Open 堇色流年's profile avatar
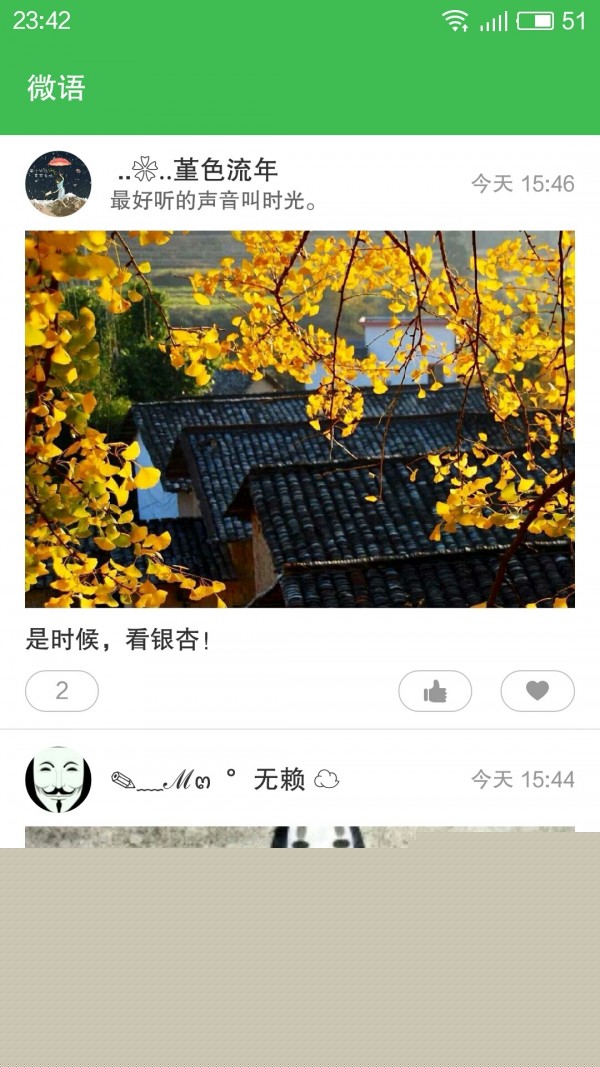Viewport: 600px width, 1067px height. [58, 184]
